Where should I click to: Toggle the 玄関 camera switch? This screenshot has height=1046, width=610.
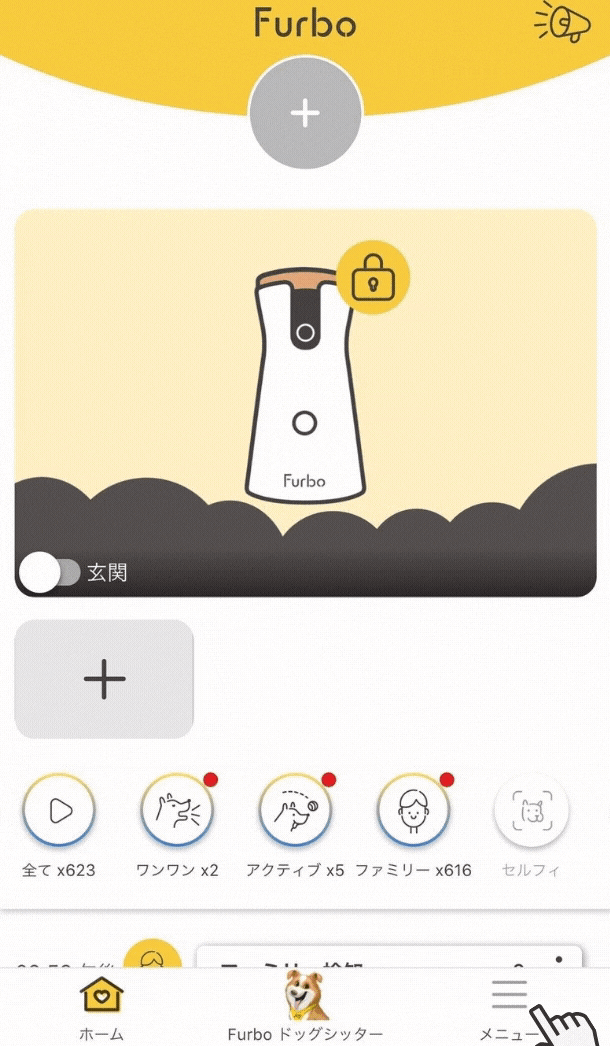click(x=50, y=573)
